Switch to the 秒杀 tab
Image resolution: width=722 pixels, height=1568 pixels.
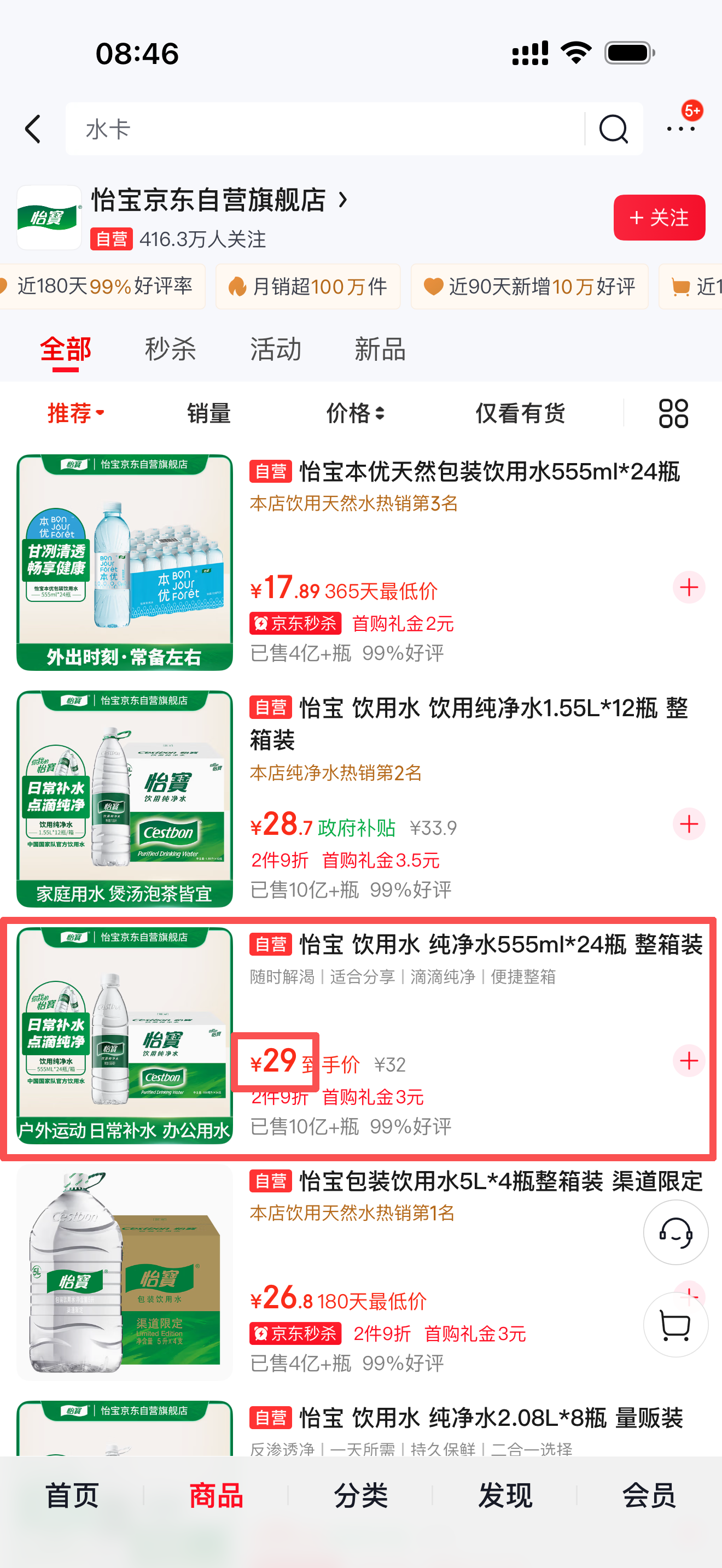click(170, 349)
